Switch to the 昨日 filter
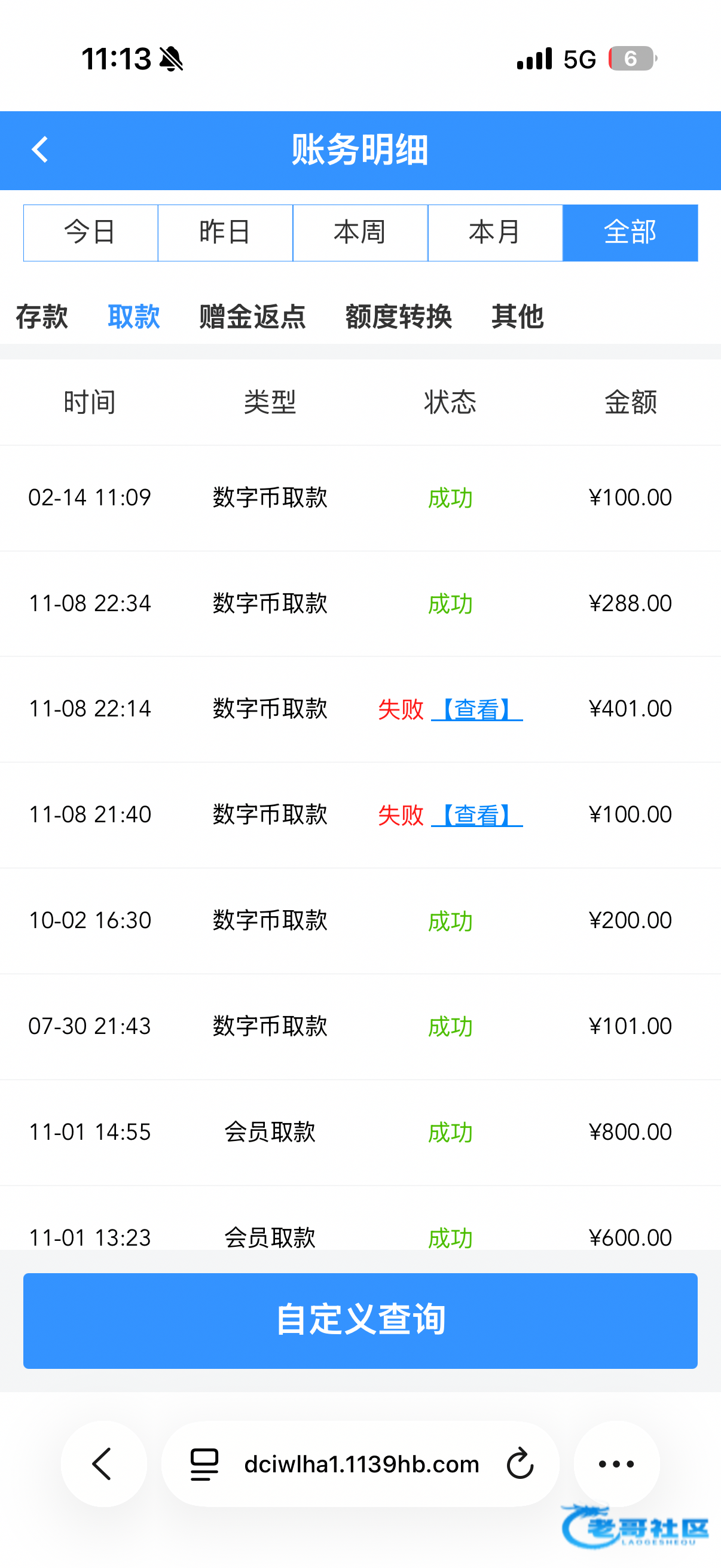Screen dimensions: 721x1568 pos(225,233)
